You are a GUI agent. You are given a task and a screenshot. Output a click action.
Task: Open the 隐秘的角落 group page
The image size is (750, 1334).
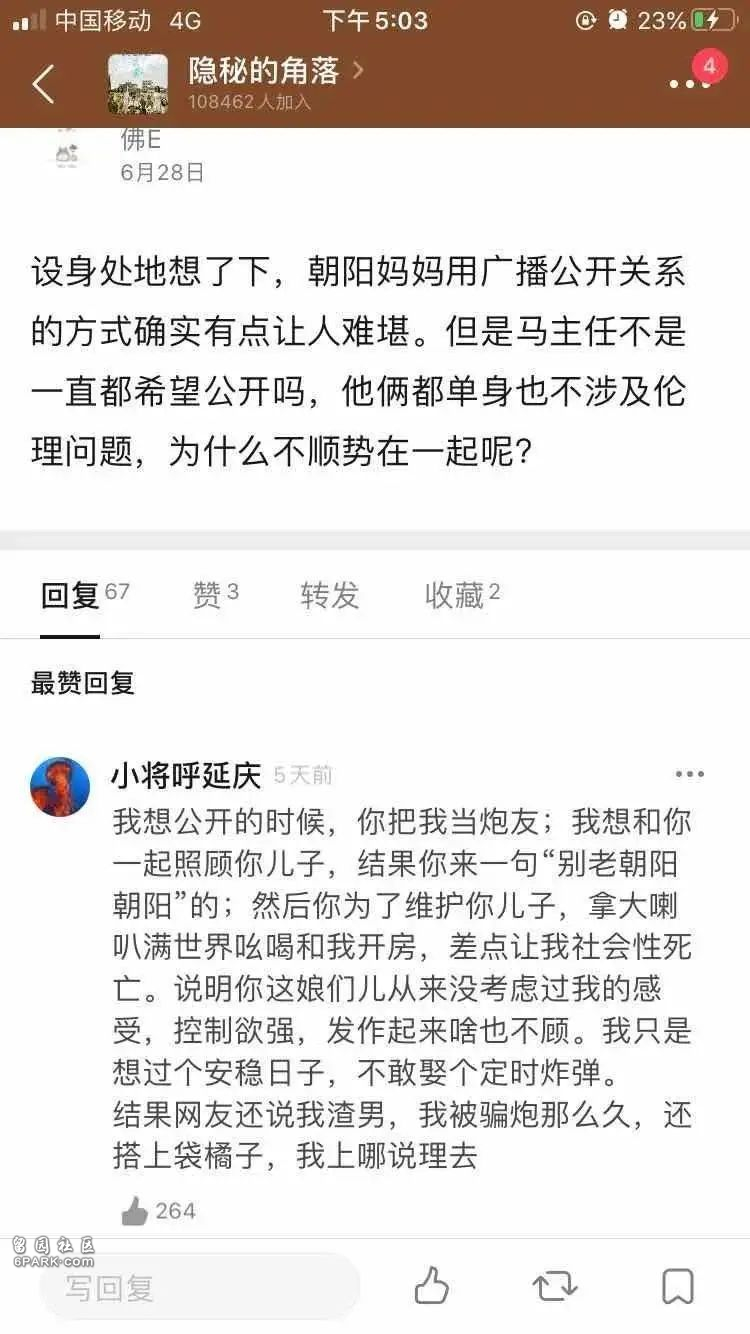coord(263,72)
